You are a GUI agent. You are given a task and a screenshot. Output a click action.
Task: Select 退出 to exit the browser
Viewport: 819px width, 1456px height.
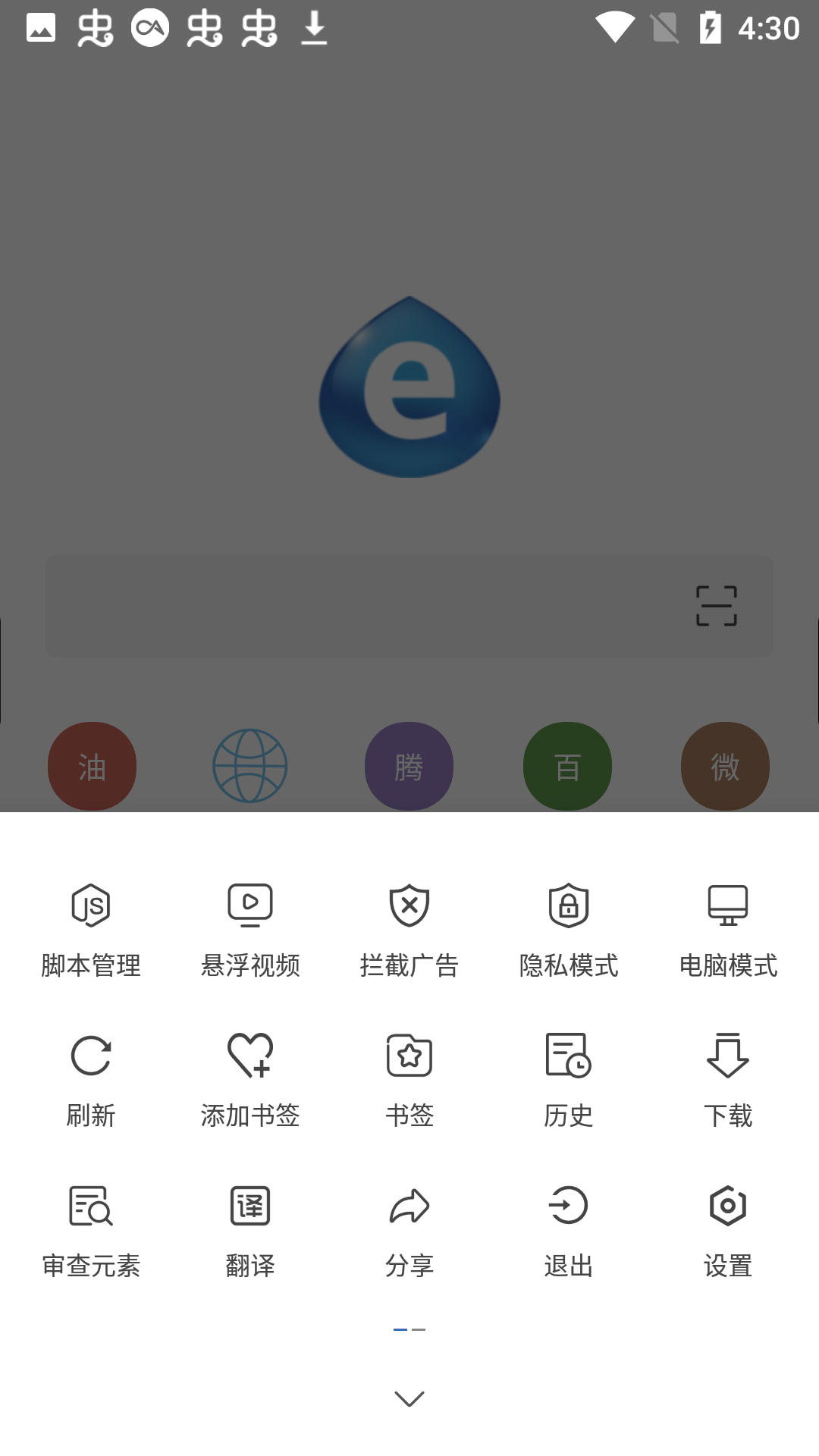569,1228
